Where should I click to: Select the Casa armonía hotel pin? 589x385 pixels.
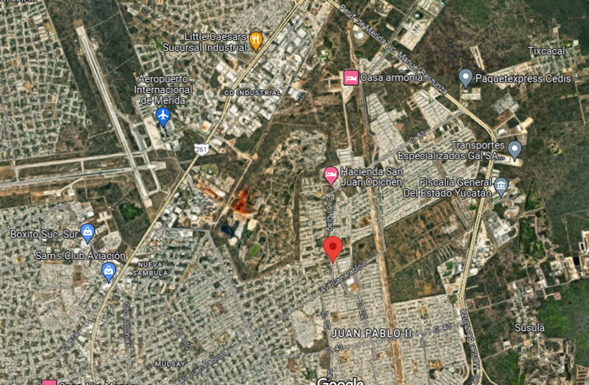click(x=351, y=78)
